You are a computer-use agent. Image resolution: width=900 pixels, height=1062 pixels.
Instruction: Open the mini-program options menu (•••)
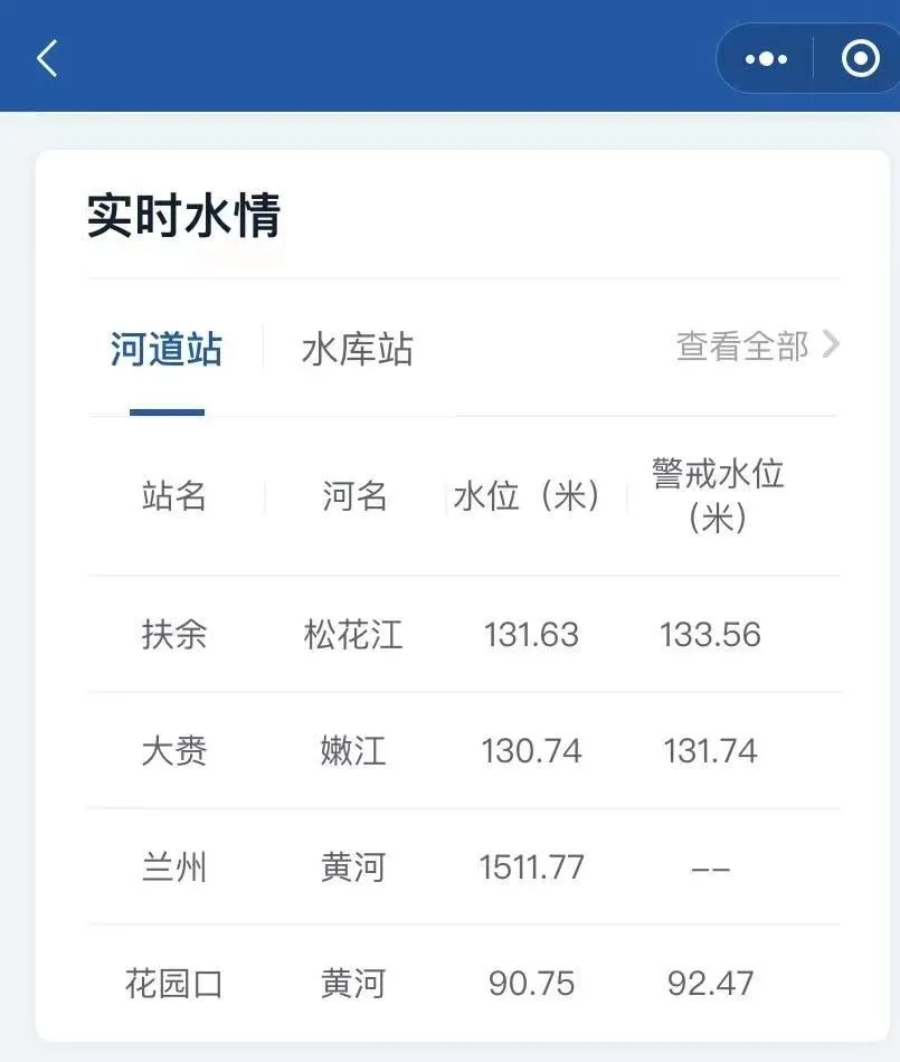[765, 58]
